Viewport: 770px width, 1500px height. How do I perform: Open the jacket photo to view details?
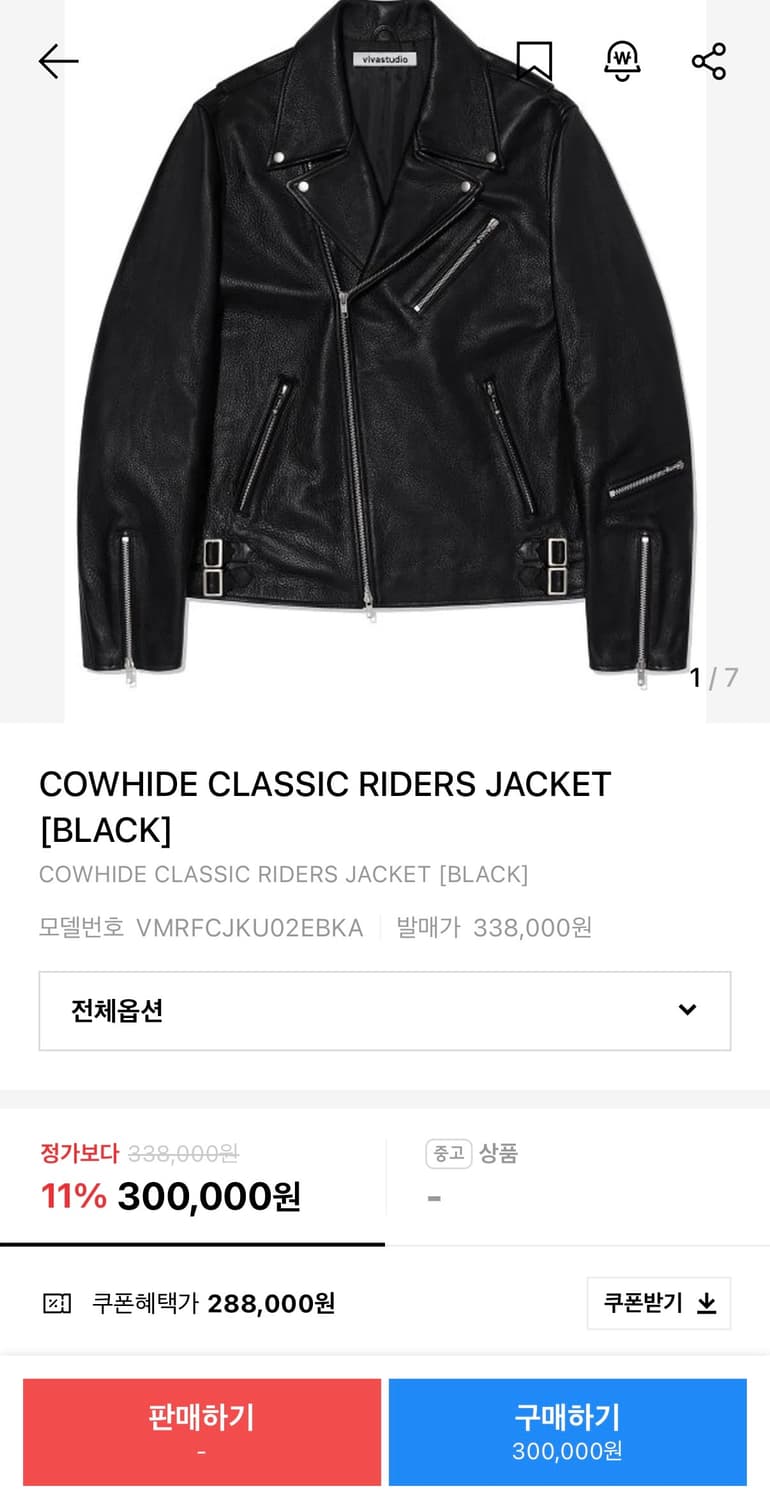[385, 360]
